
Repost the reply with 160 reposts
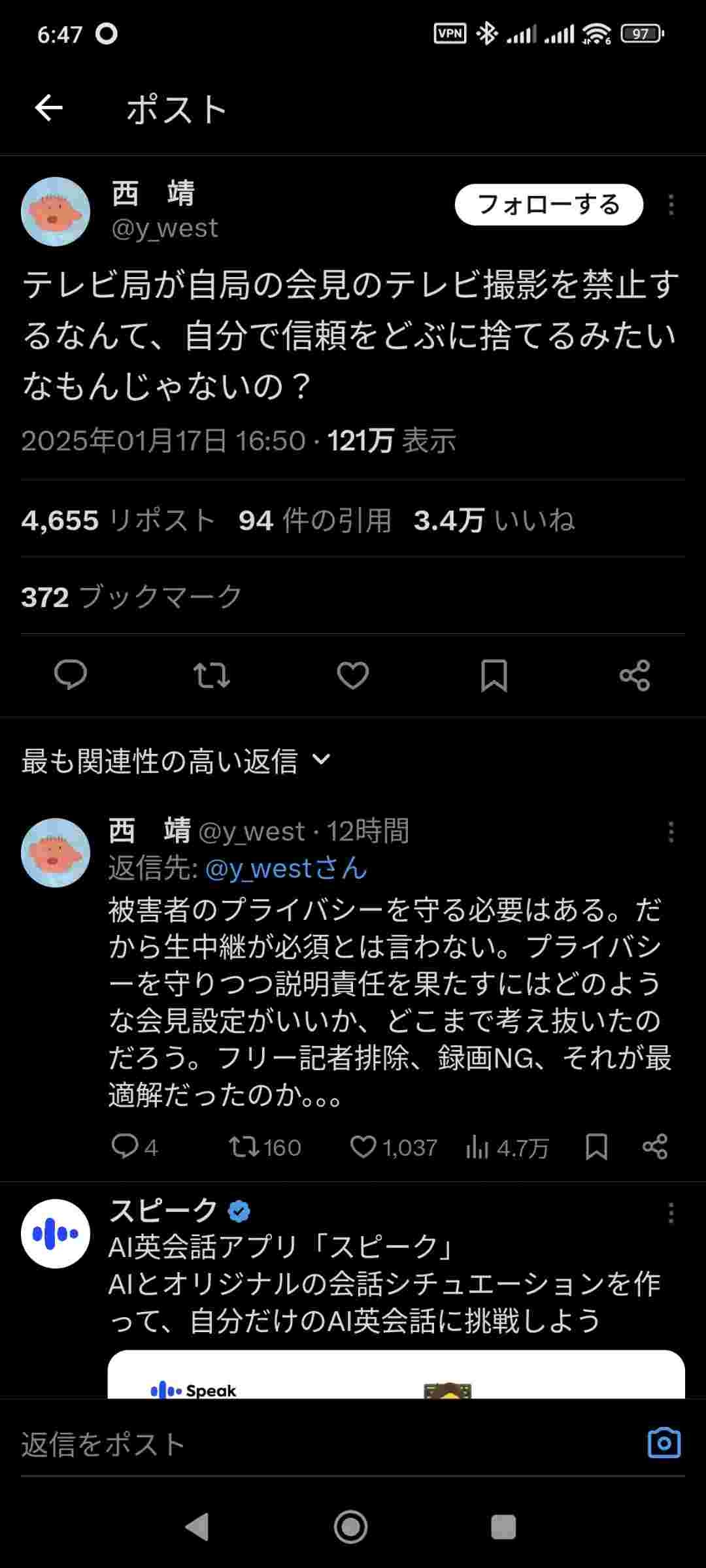click(x=244, y=1147)
